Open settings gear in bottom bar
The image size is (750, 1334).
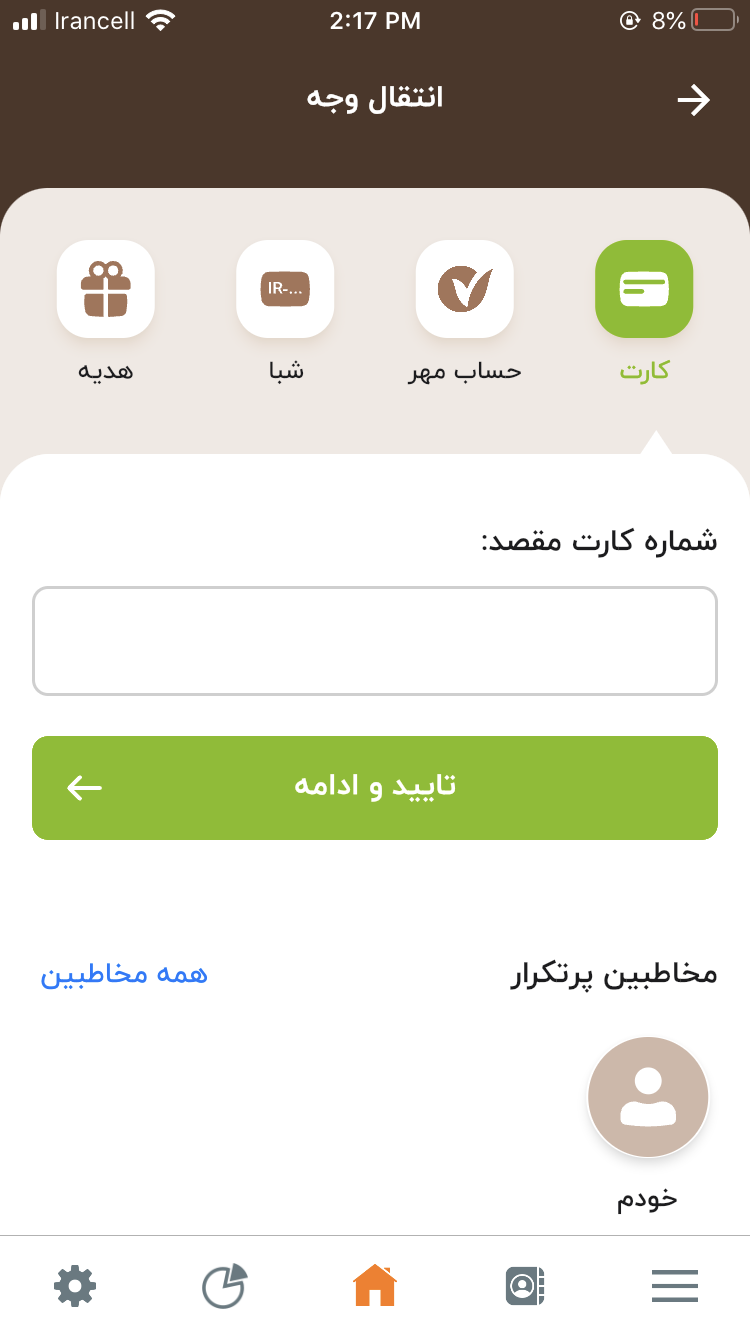click(75, 1285)
